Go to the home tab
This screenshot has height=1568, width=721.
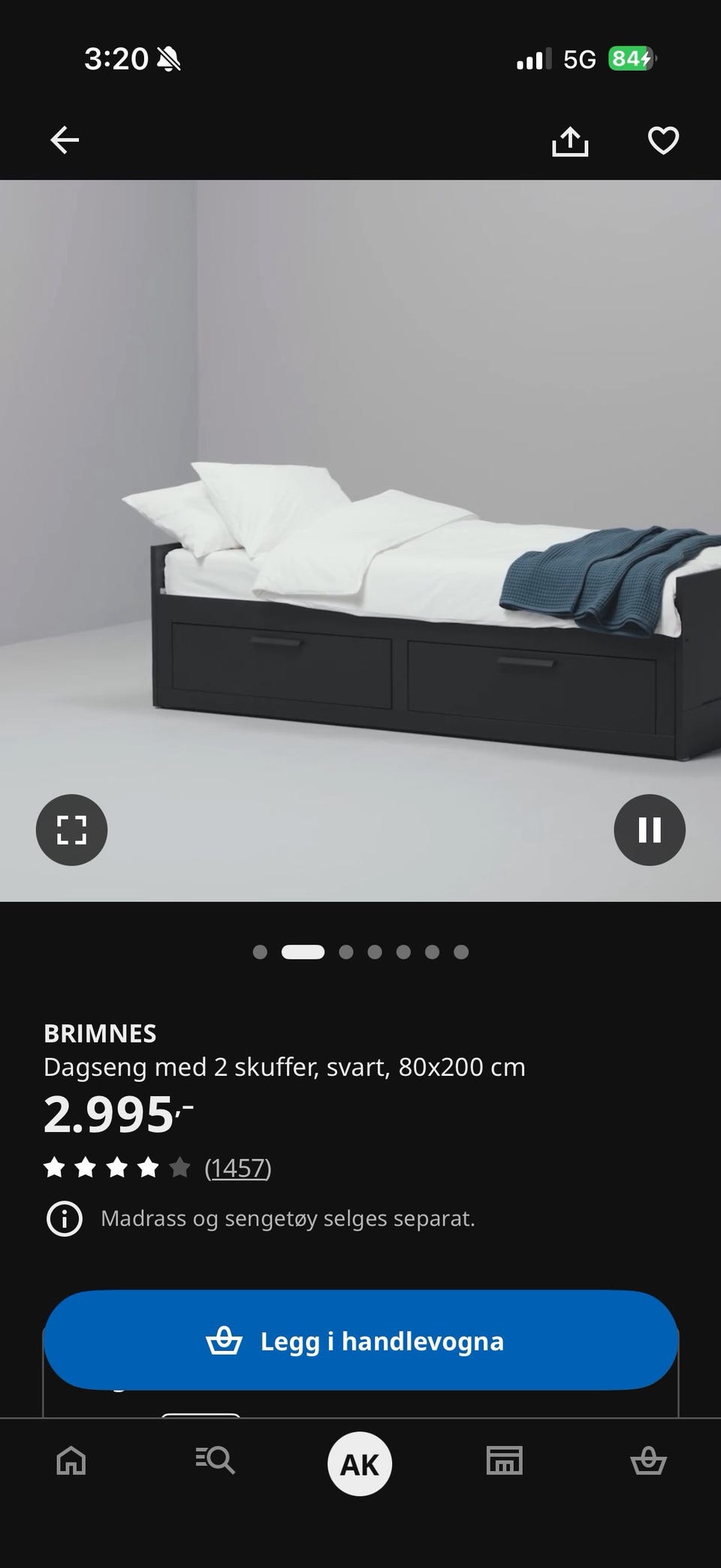(x=71, y=1461)
